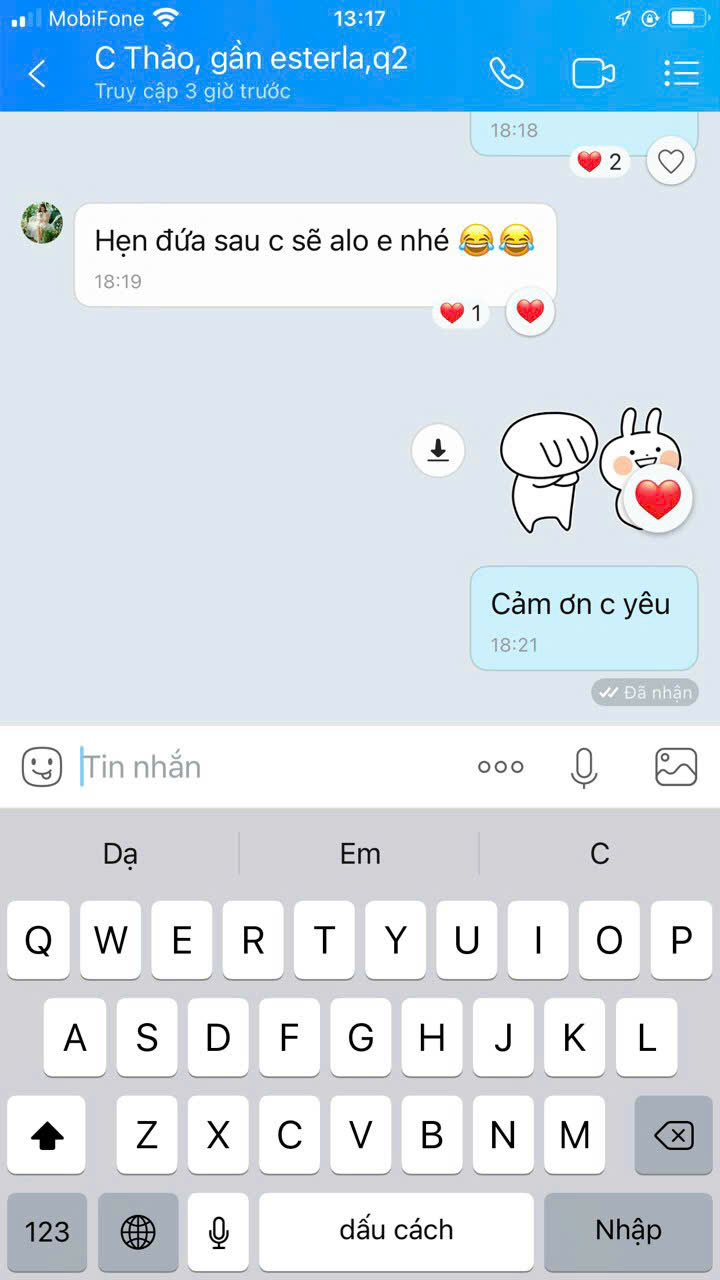Focus the Tin nhắn message field

click(x=270, y=767)
